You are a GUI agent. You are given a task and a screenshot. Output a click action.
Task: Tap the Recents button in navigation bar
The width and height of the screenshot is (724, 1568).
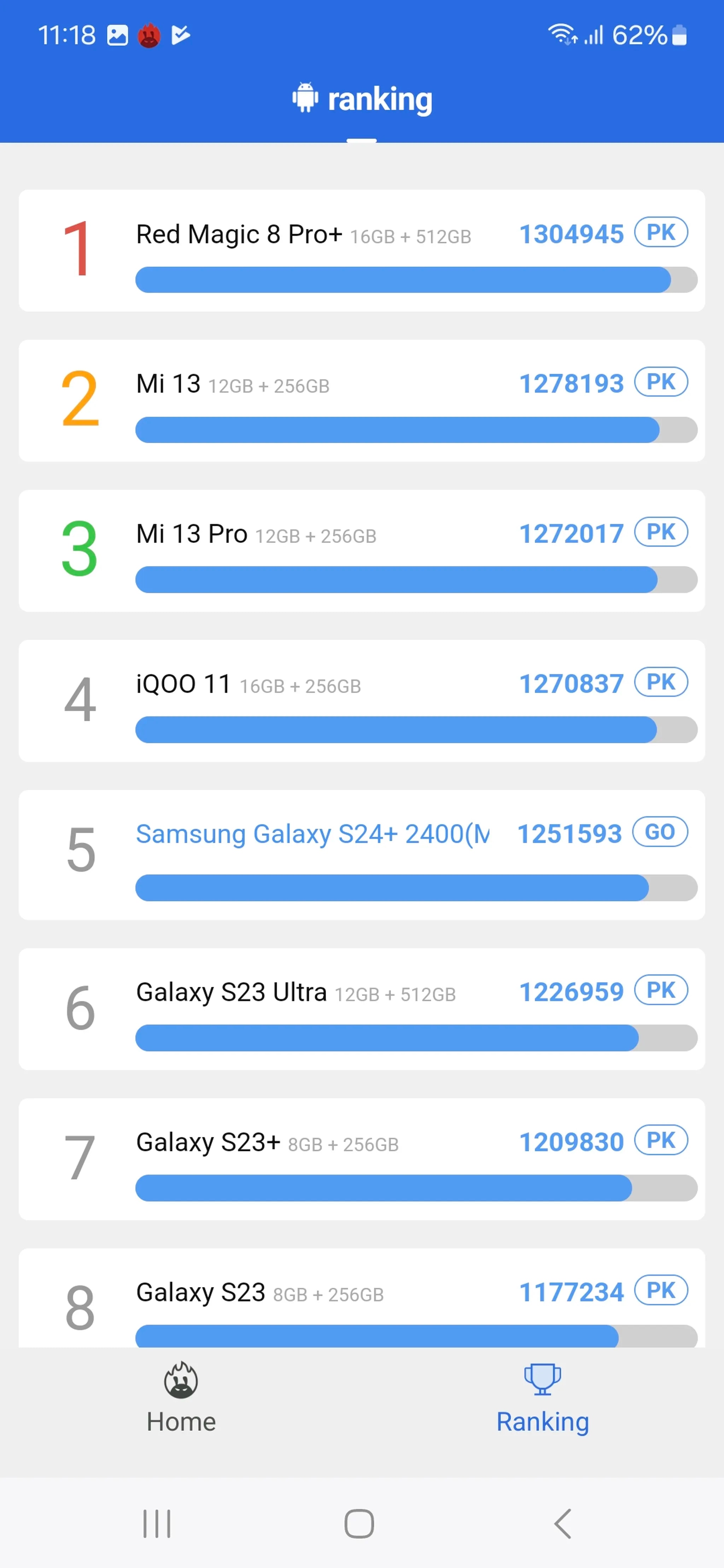(x=157, y=1523)
